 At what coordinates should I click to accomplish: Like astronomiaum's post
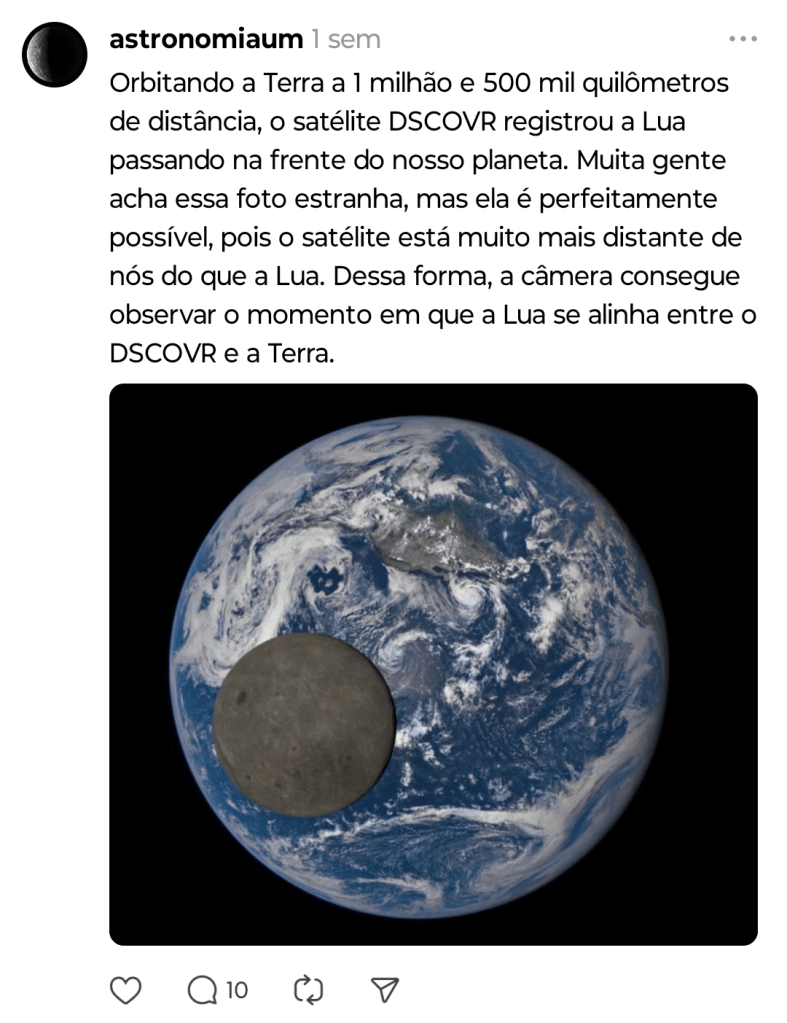125,990
